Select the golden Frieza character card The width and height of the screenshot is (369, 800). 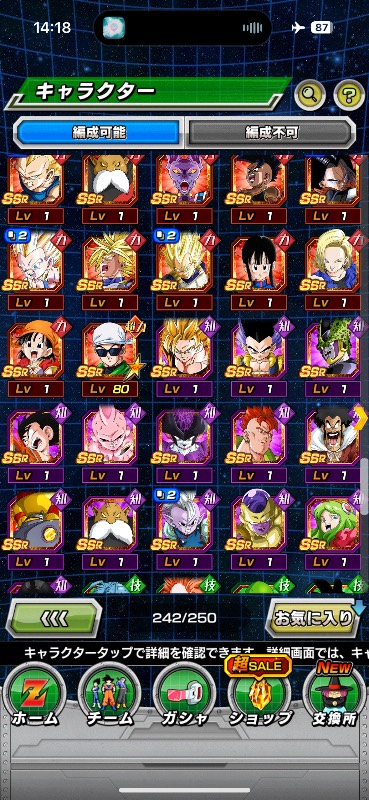coord(259,530)
